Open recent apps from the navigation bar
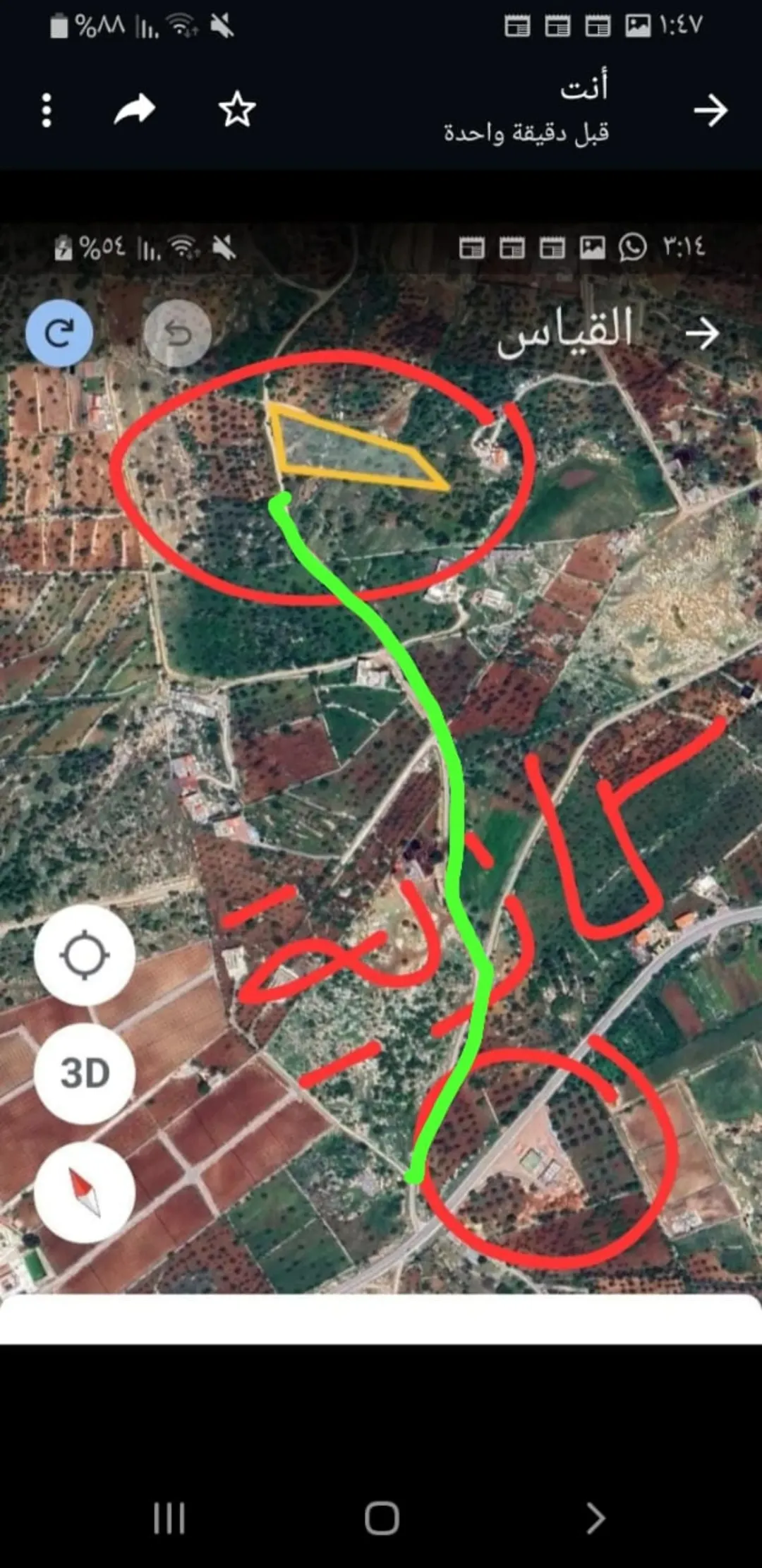The image size is (762, 1568). point(169,1517)
